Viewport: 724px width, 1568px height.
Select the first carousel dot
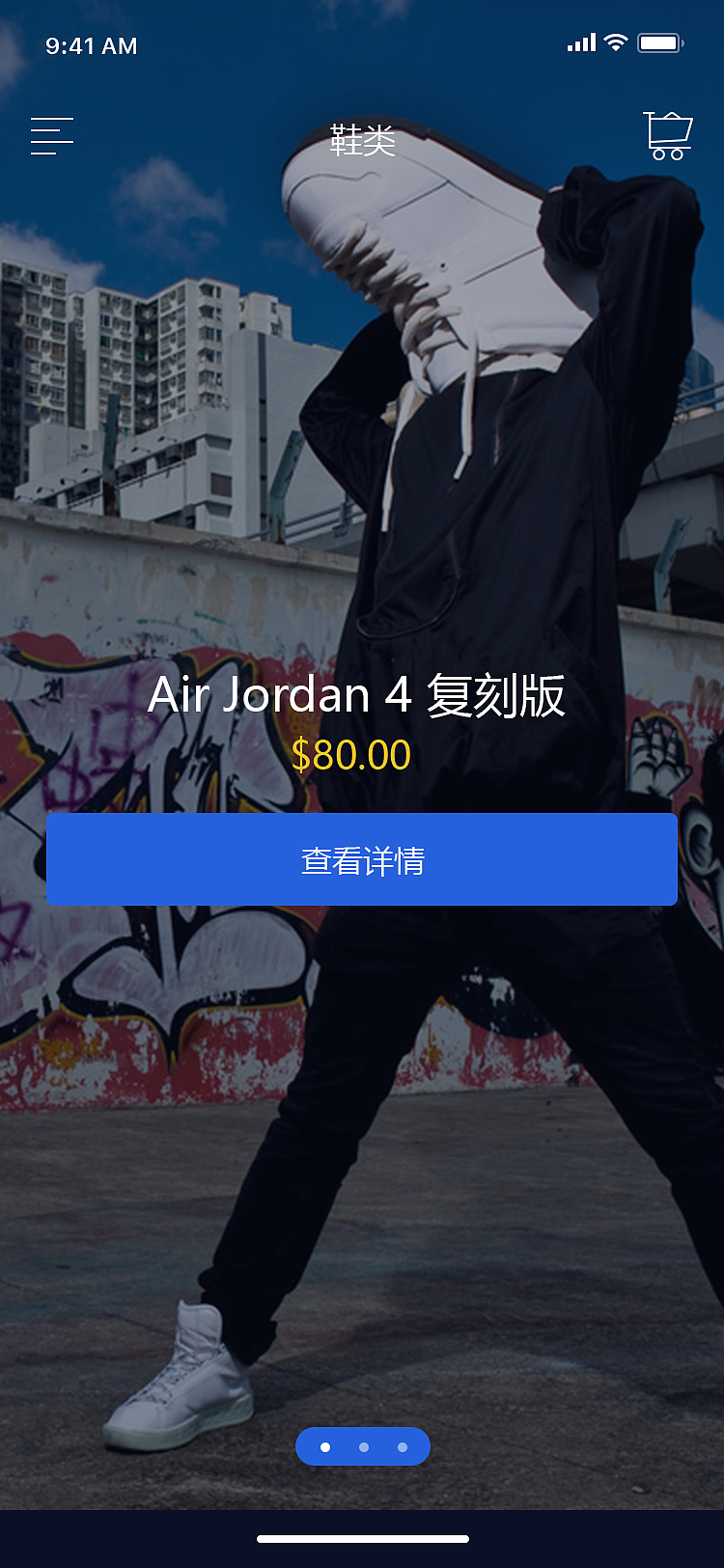(325, 1446)
